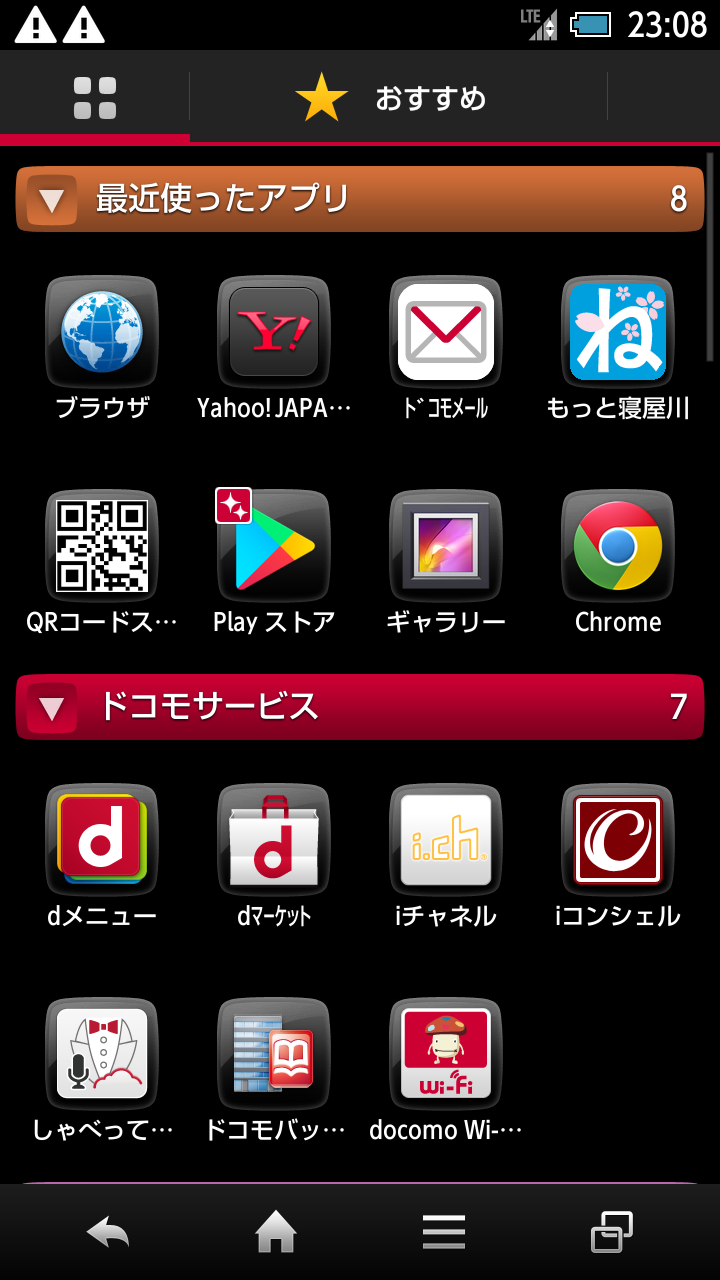This screenshot has width=720, height=1280.
Task: Go to the home screen
Action: pos(276,1232)
